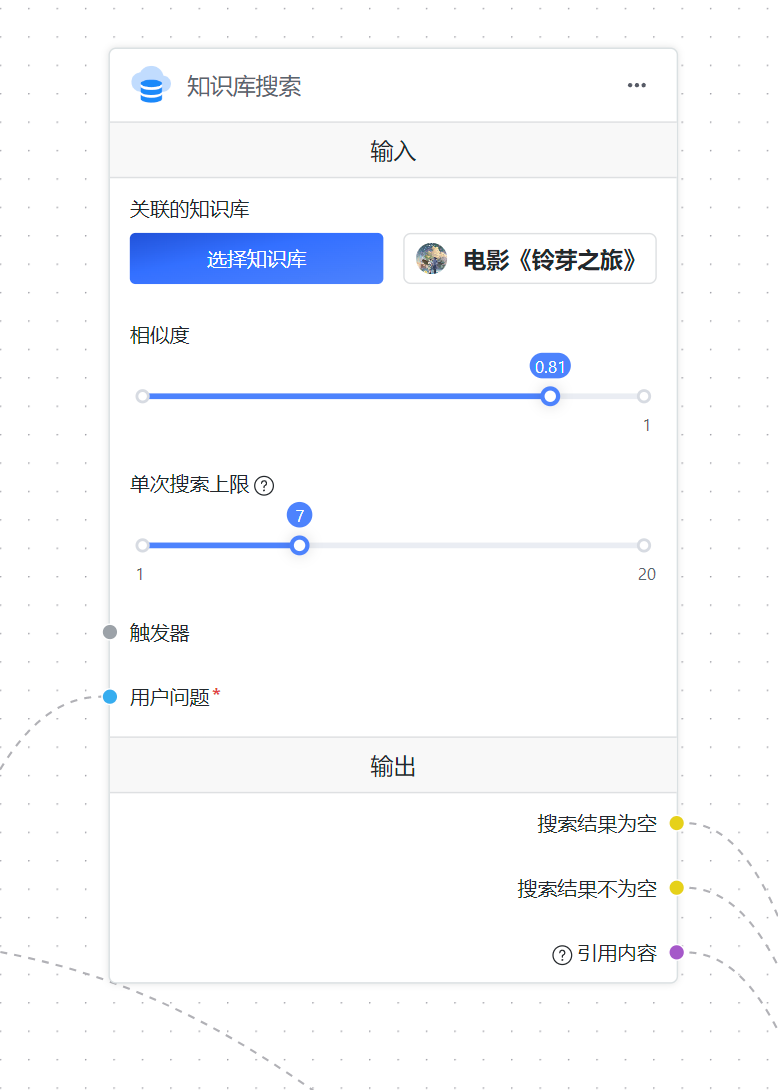Viewport: 778px width, 1090px height.
Task: Tap the 选择知识库 button
Action: coord(256,259)
